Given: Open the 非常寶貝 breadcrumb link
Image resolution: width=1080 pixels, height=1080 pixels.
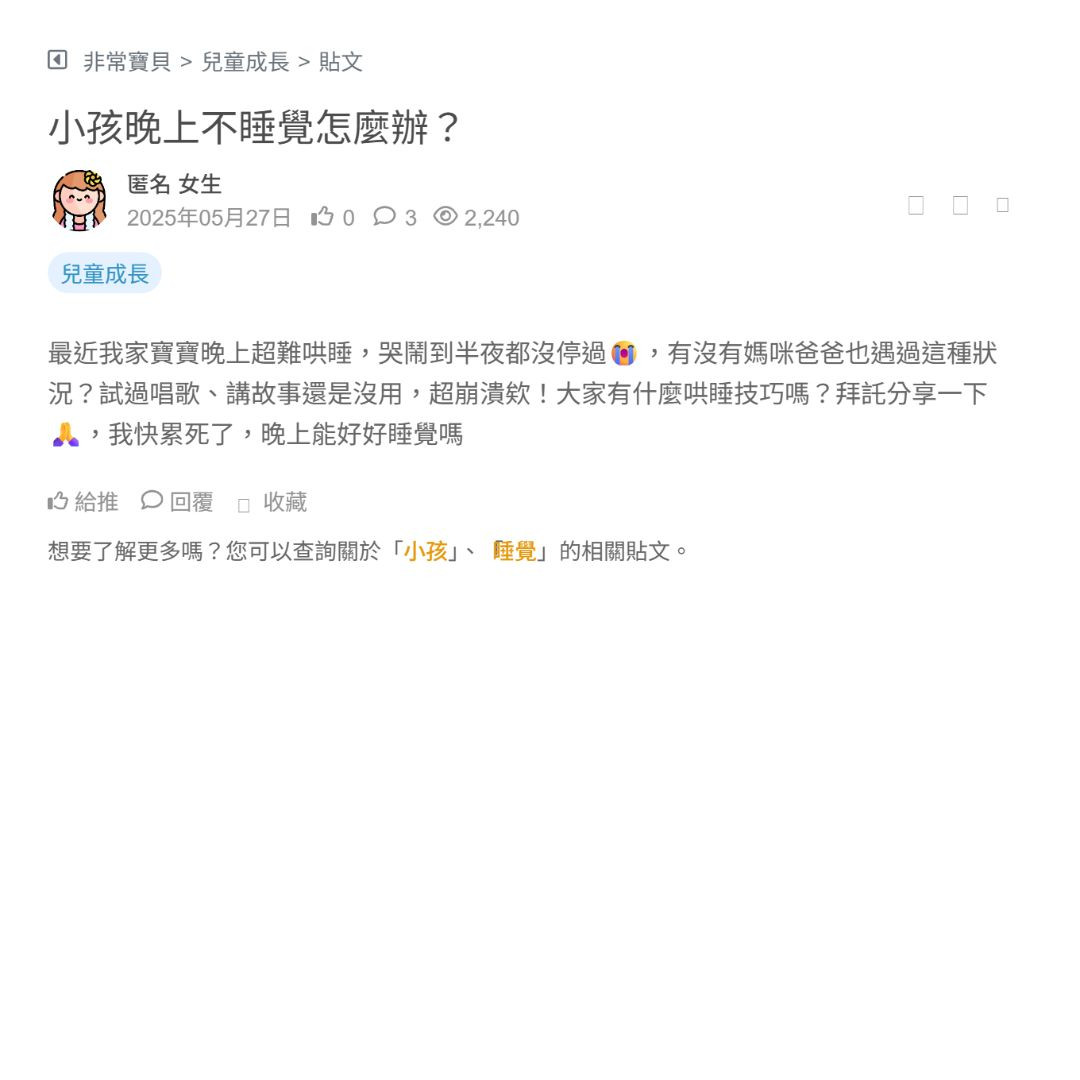Looking at the screenshot, I should (127, 62).
